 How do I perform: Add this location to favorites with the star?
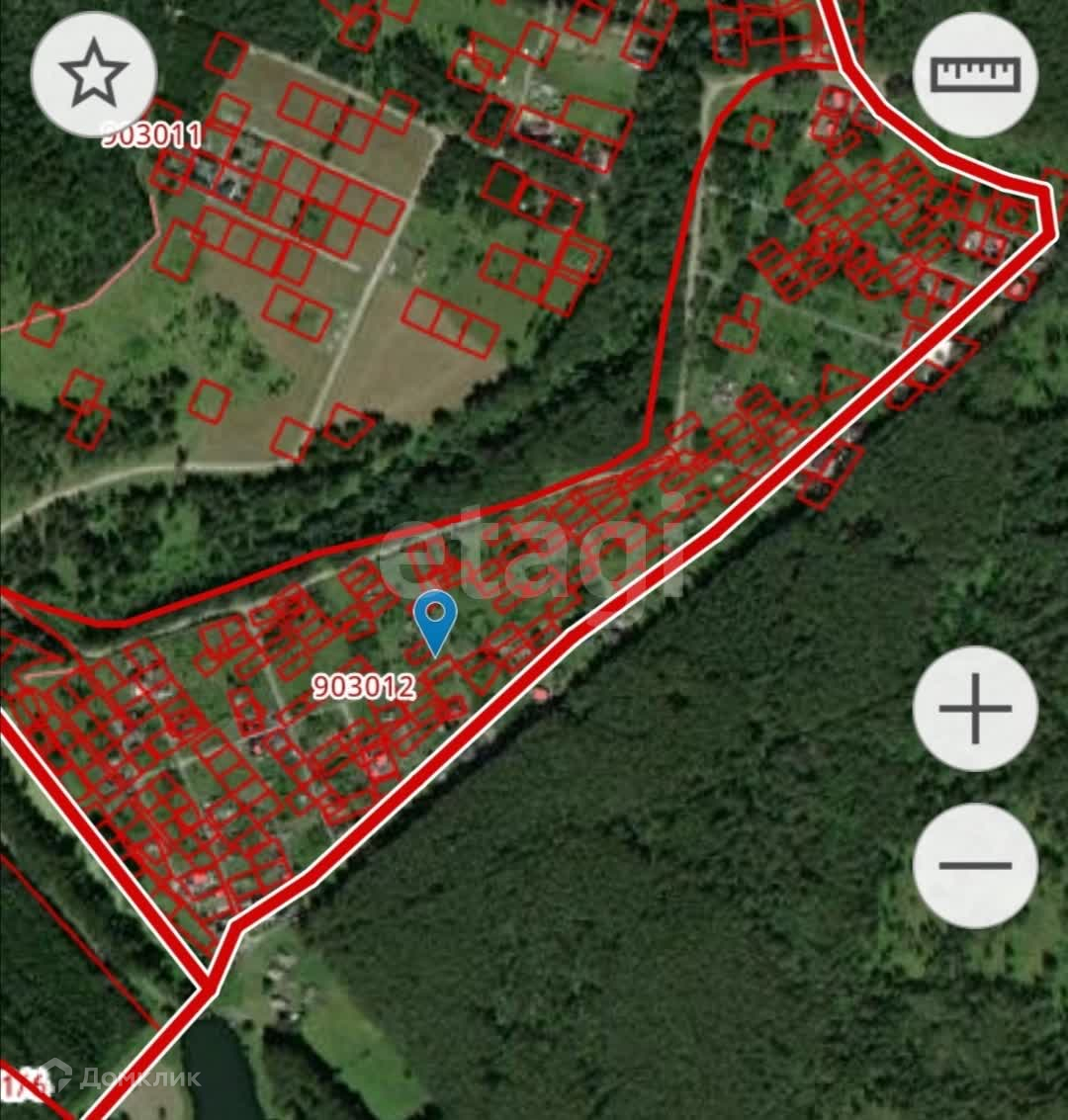click(x=94, y=74)
